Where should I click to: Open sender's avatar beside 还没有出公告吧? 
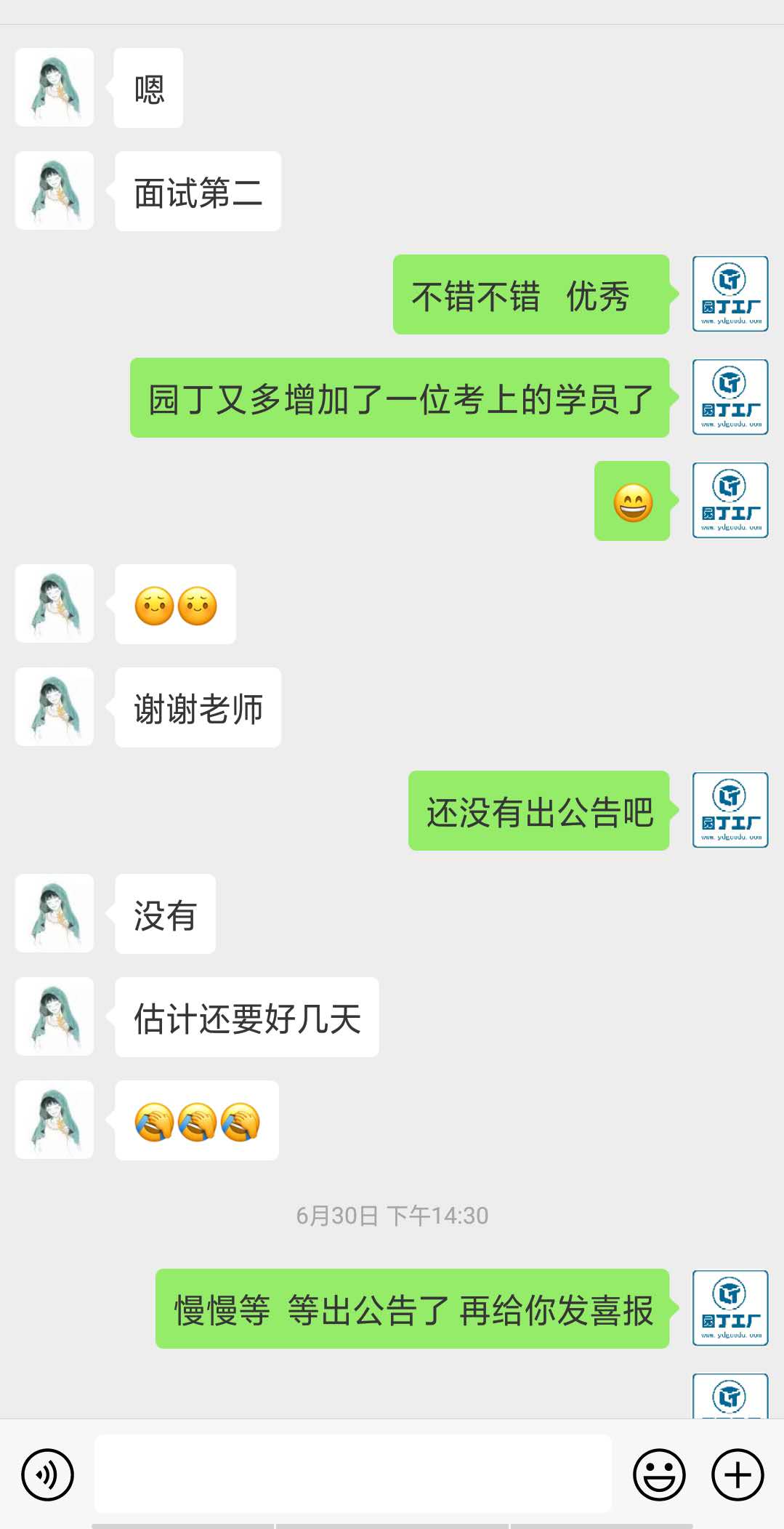tap(730, 810)
